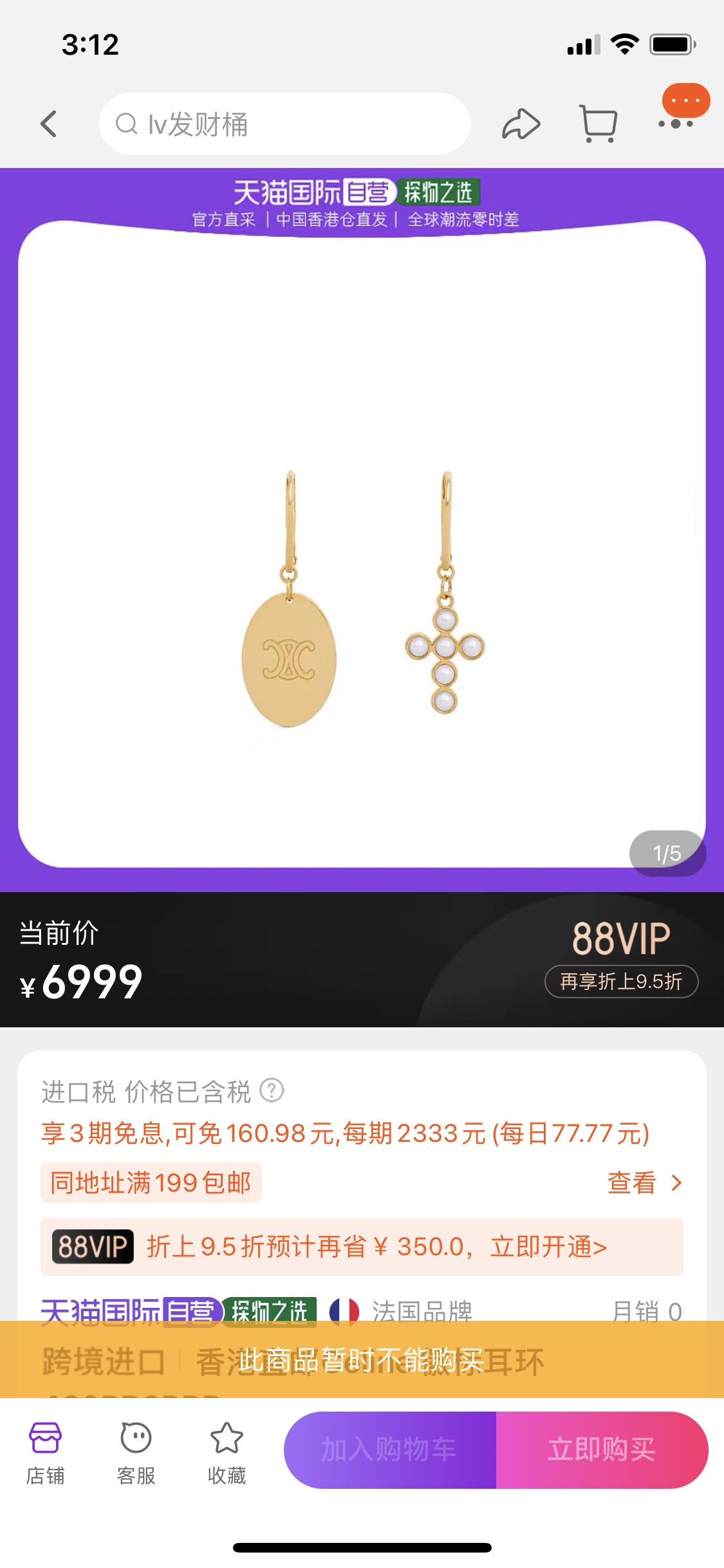
Task: Go back to the previous page
Action: [x=49, y=124]
